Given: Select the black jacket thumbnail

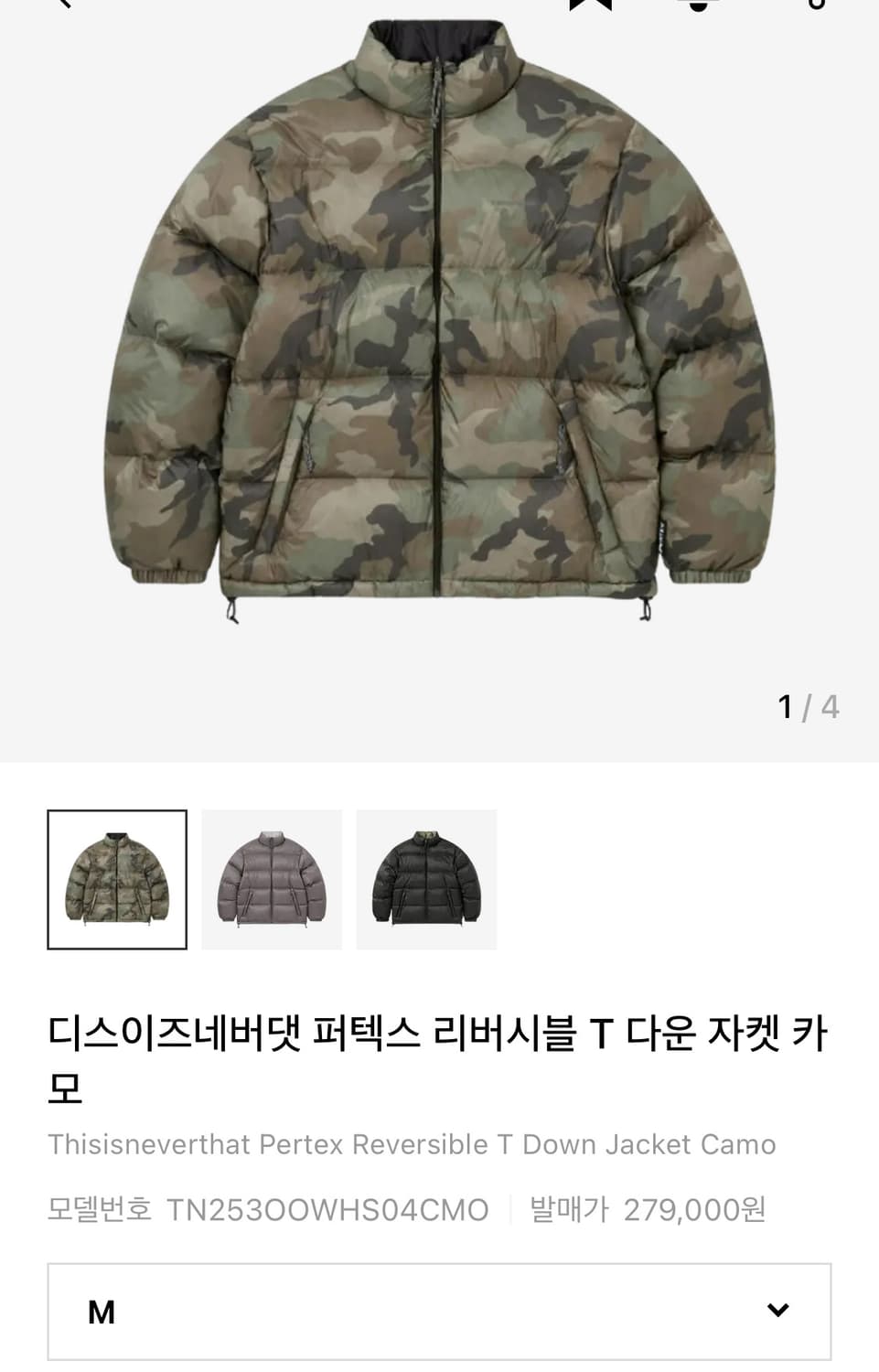Looking at the screenshot, I should tap(427, 879).
